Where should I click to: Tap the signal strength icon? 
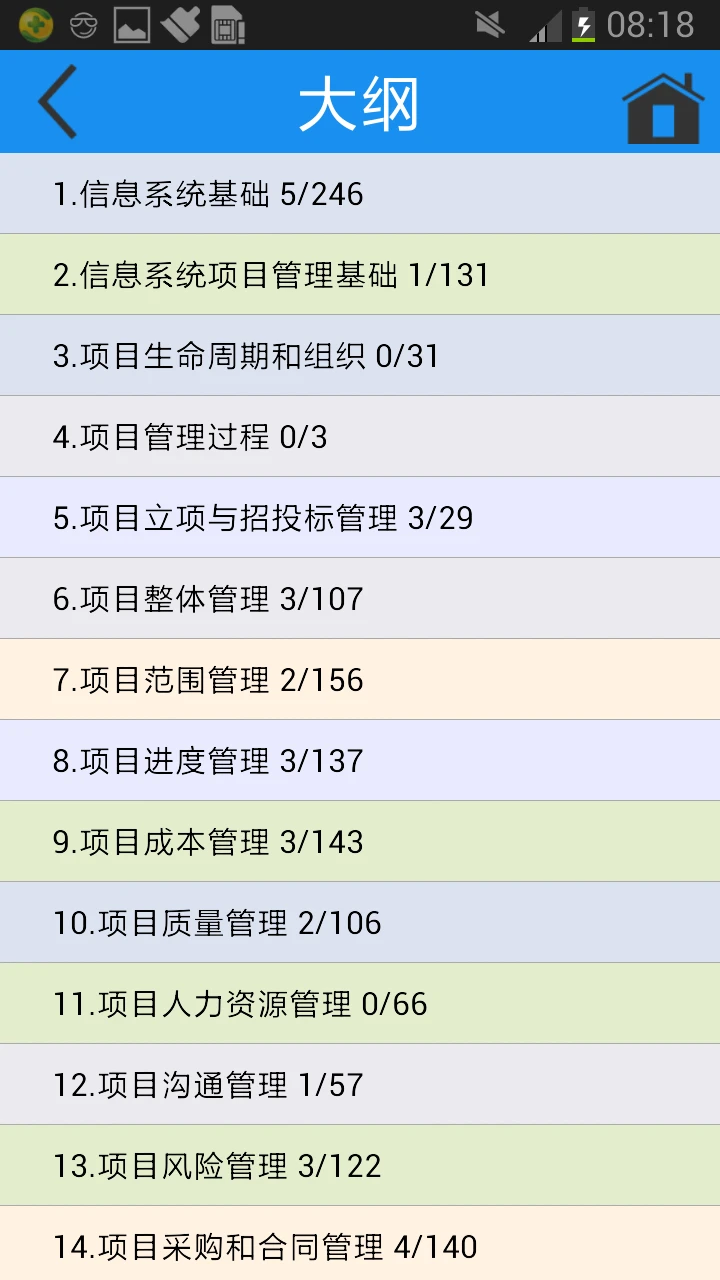[542, 26]
